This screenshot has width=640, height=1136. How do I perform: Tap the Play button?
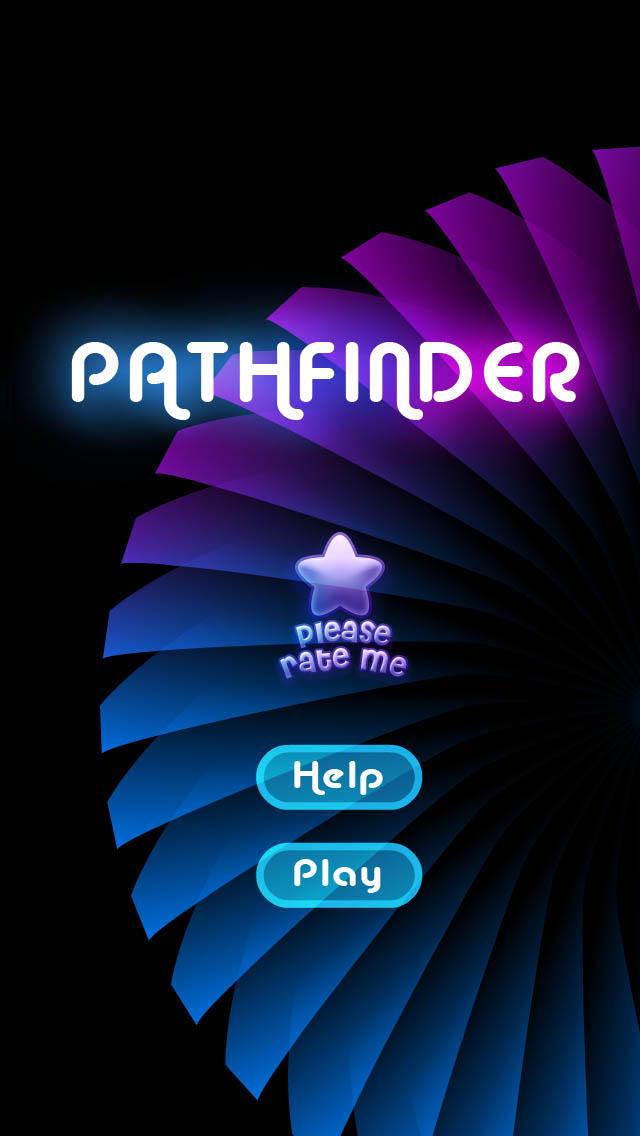[339, 874]
